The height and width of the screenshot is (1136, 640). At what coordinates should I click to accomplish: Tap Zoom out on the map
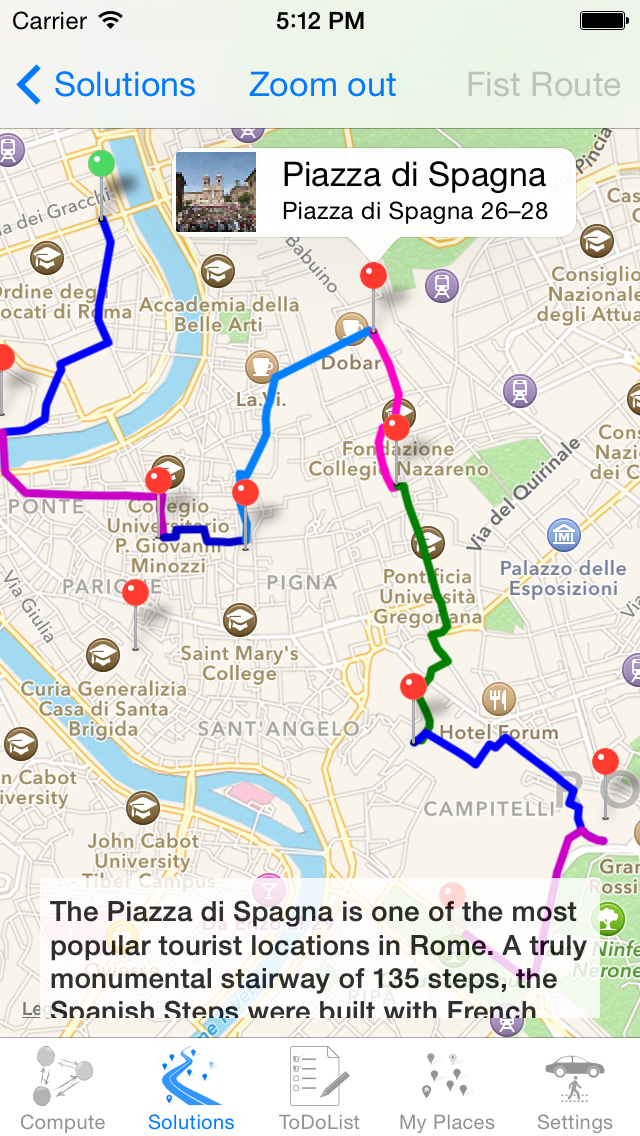[323, 85]
